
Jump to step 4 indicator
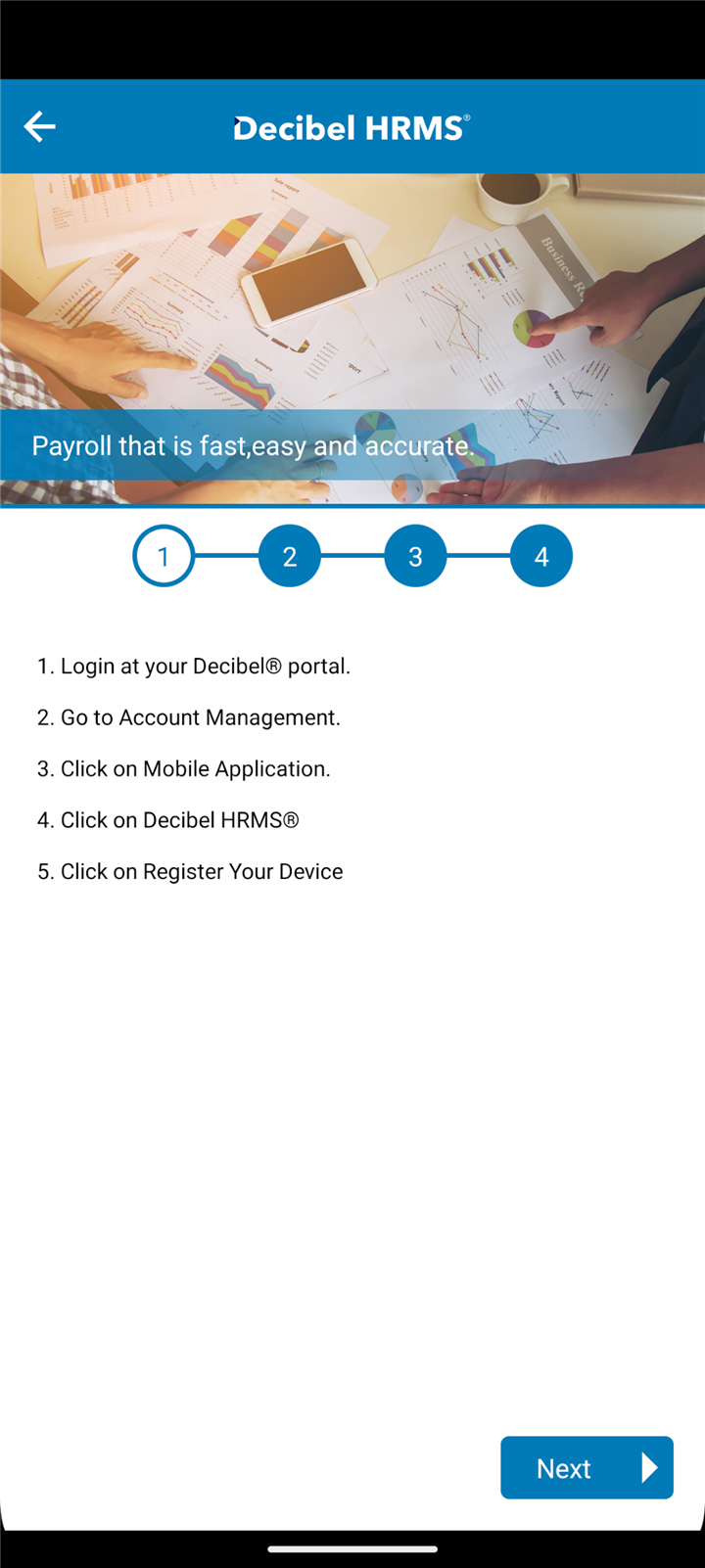coord(540,556)
